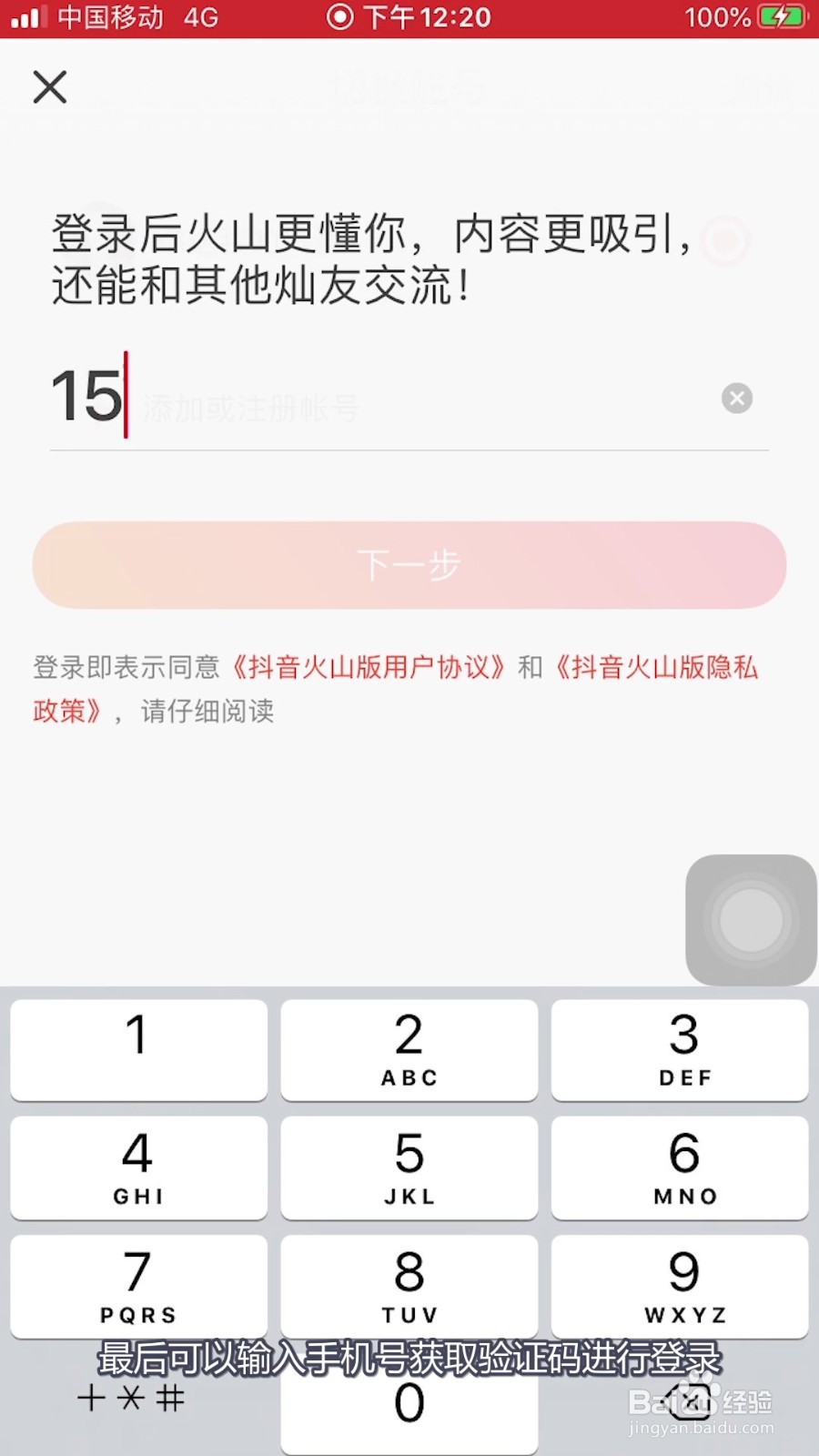Tap the number 4 GHI key
The width and height of the screenshot is (819, 1456).
pyautogui.click(x=137, y=1168)
